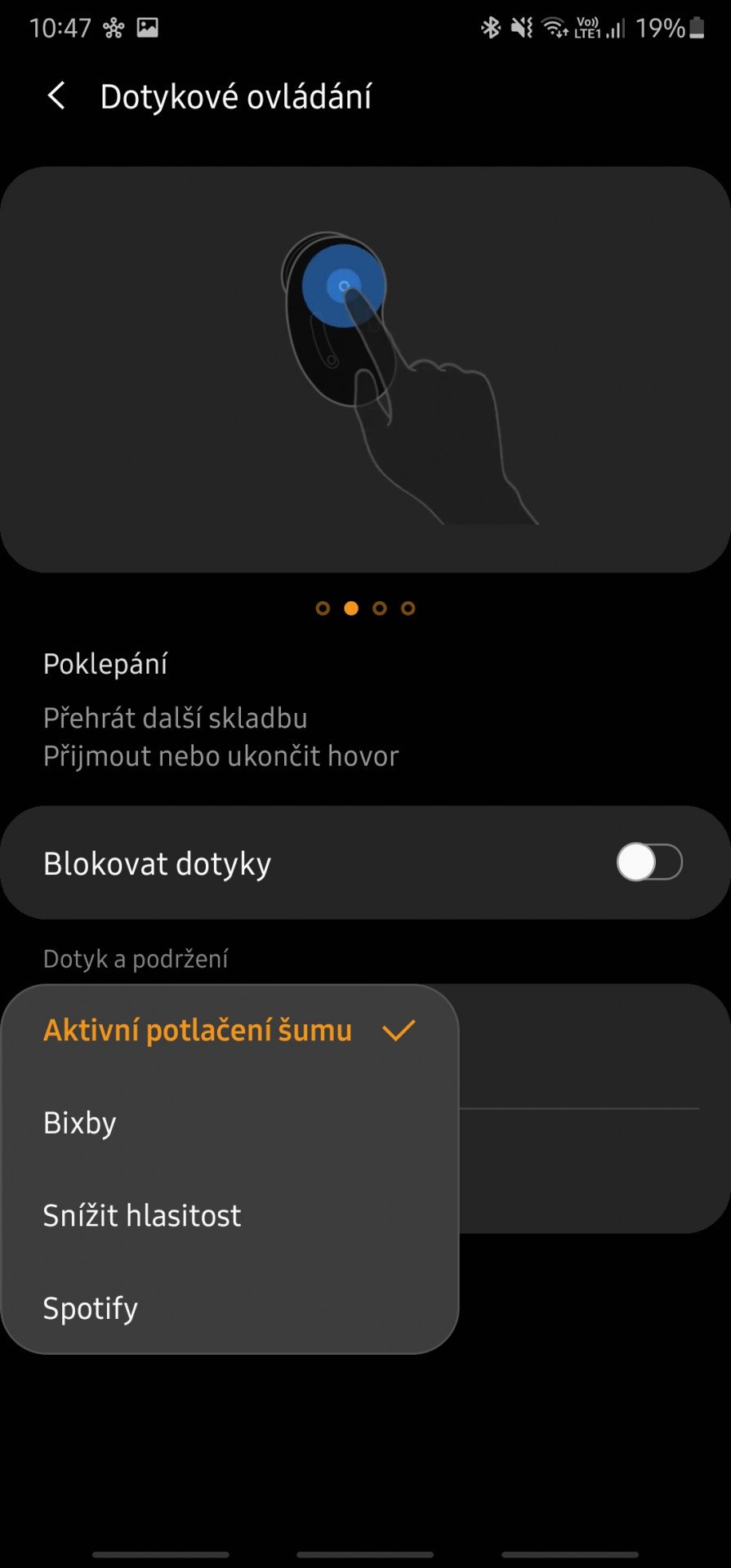Tap the fourth page indicator dot
731x1568 pixels.
(x=408, y=608)
